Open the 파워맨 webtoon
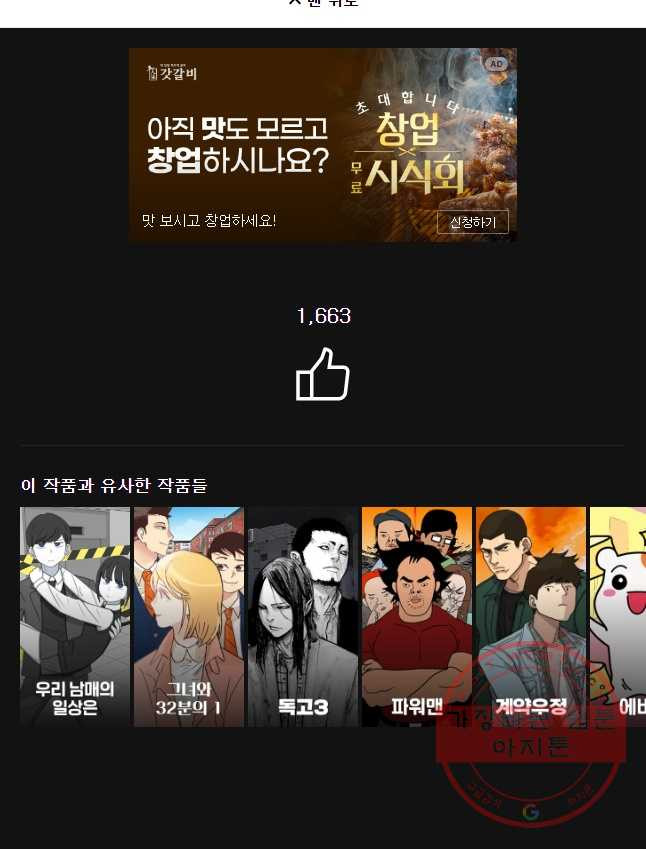The image size is (646, 849). (417, 616)
